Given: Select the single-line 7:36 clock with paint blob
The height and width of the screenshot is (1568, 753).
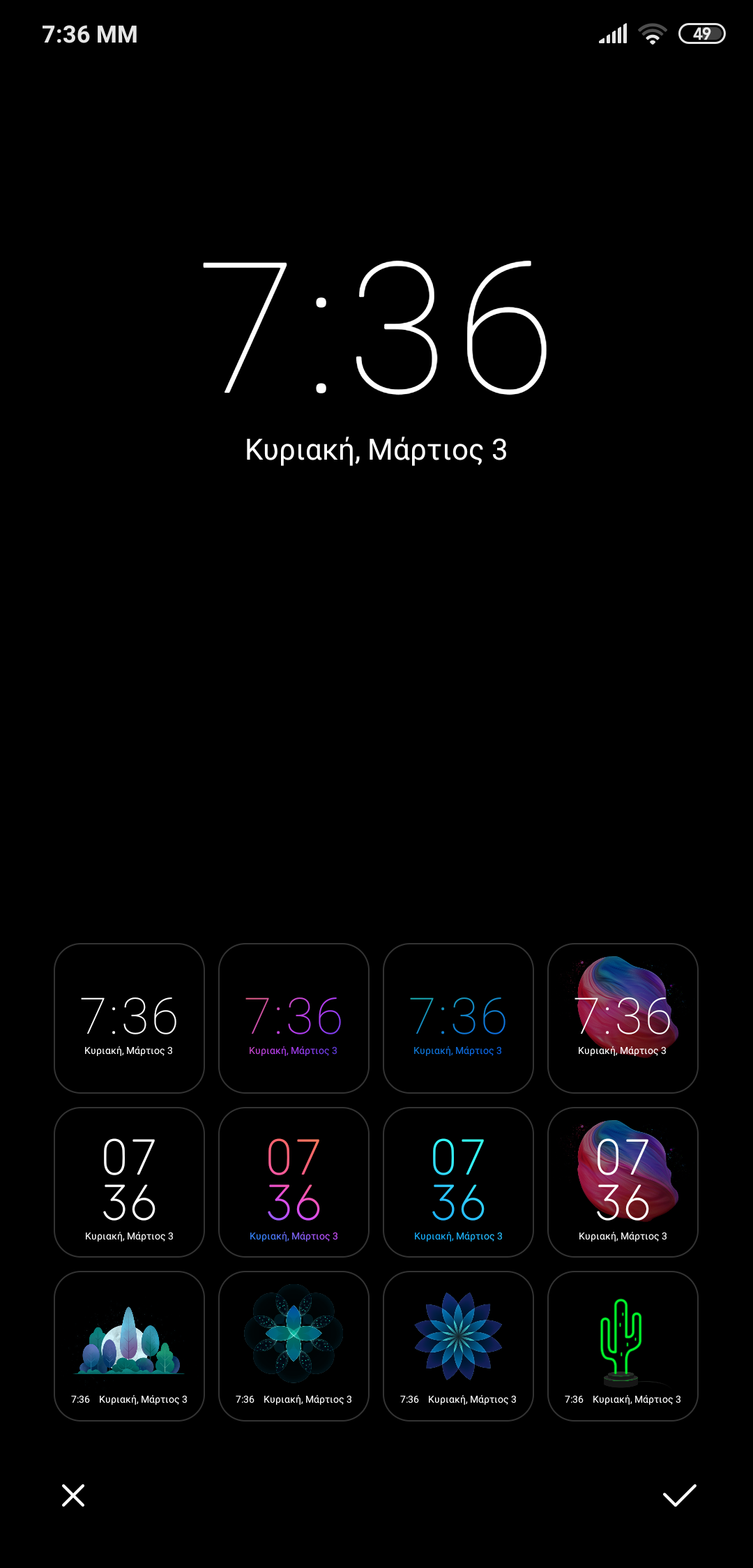Looking at the screenshot, I should click(623, 1018).
